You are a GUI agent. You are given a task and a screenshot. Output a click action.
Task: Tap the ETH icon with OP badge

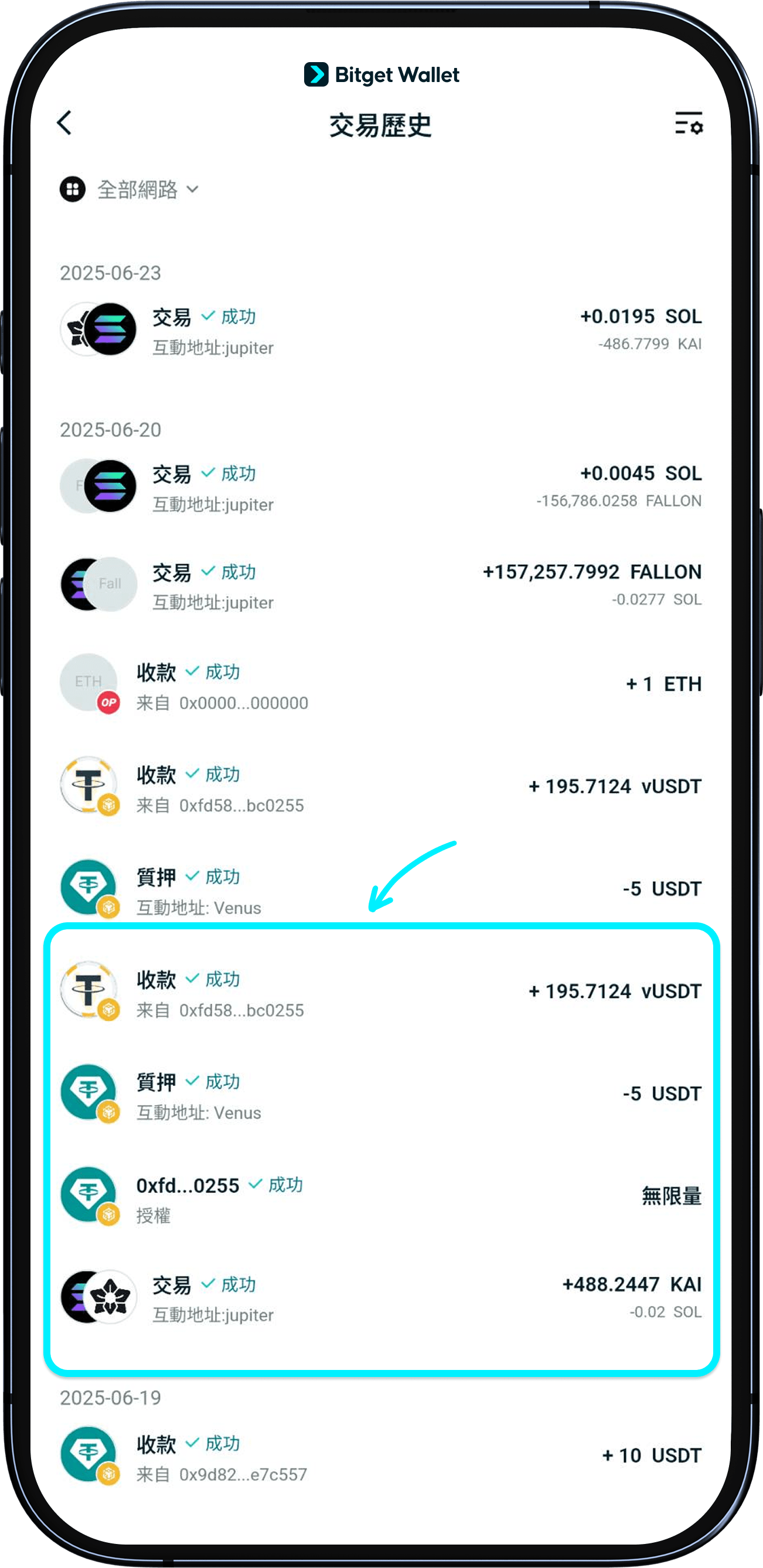[88, 681]
